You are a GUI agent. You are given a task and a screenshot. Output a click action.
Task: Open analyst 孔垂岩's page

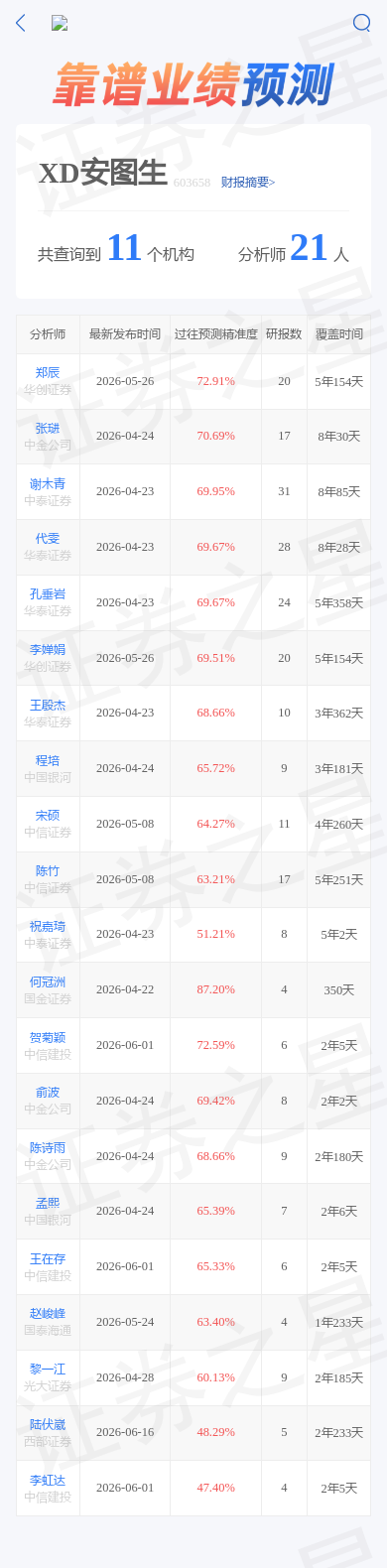tap(48, 593)
